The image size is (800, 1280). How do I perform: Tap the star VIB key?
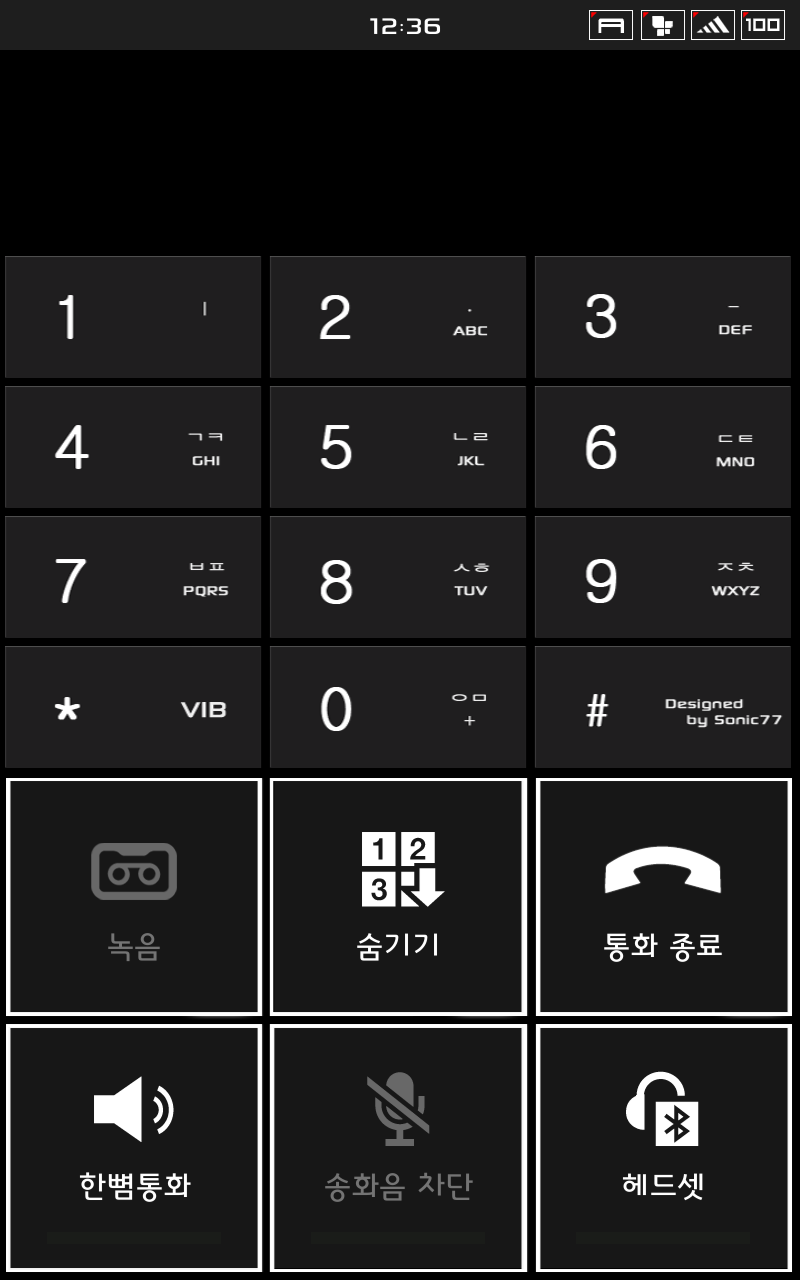133,707
